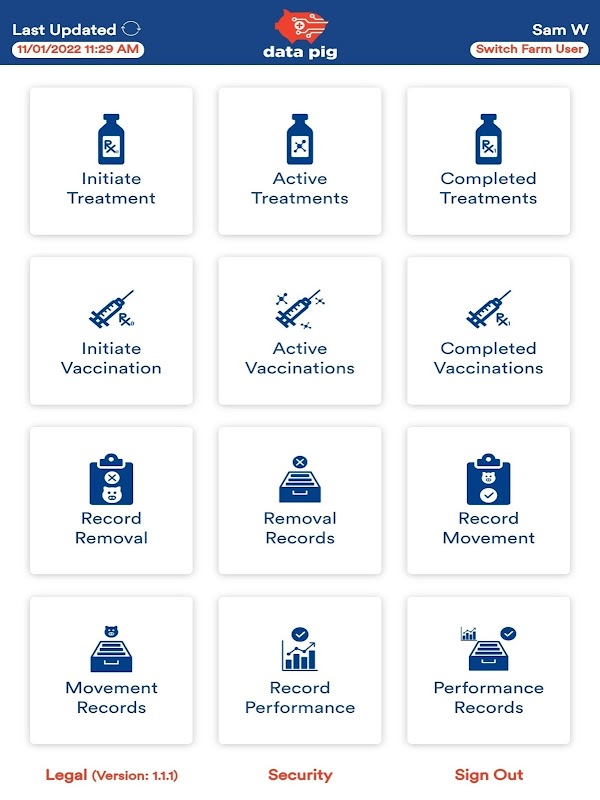Select the Record Movement tile

[x=488, y=501]
